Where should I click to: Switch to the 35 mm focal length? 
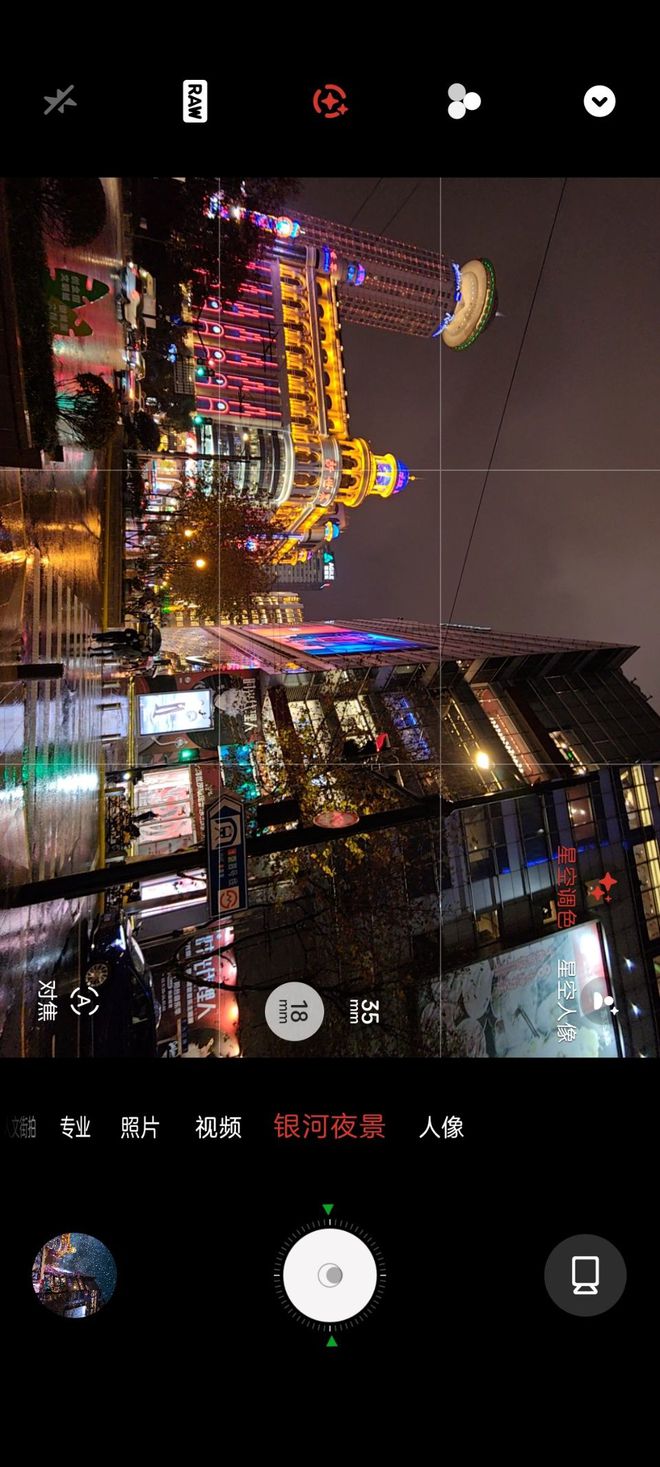click(x=366, y=1011)
